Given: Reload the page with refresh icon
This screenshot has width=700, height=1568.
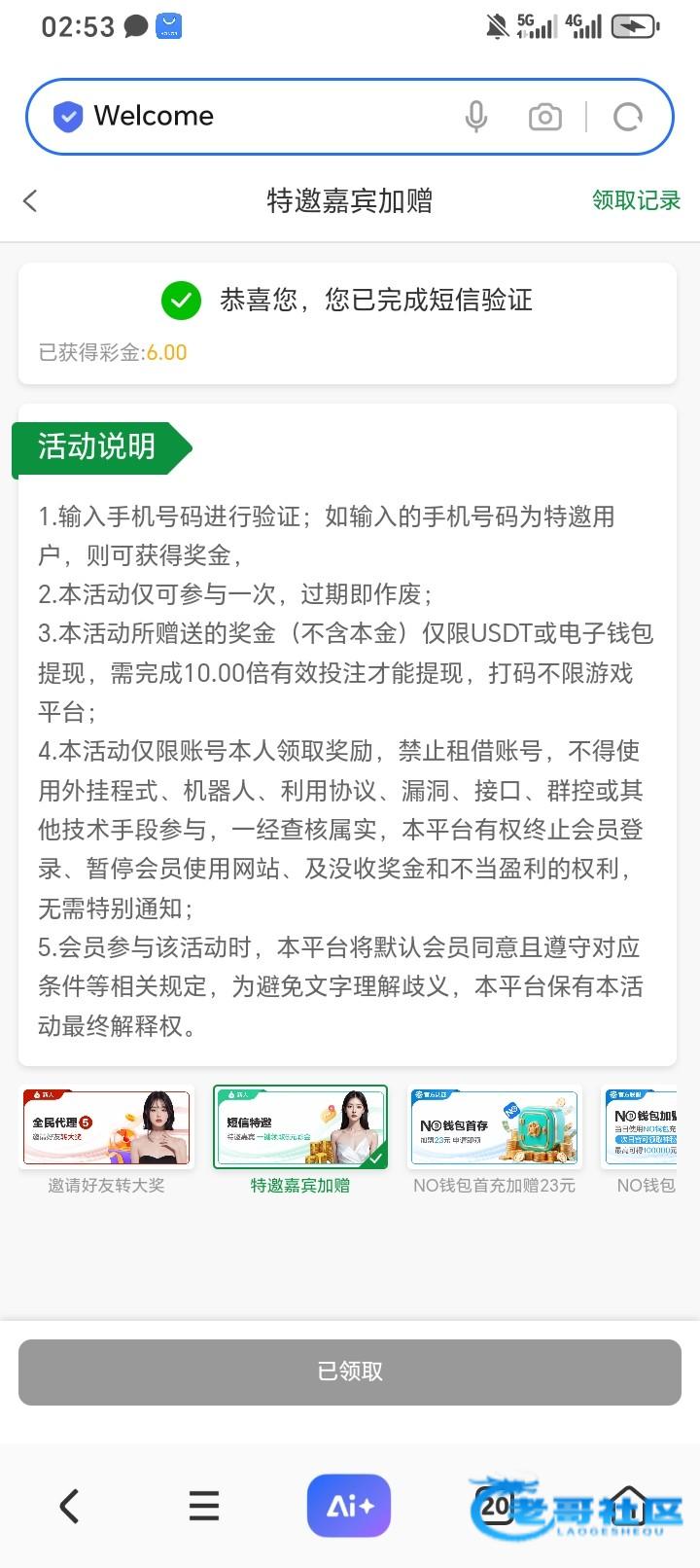Looking at the screenshot, I should click(x=628, y=118).
